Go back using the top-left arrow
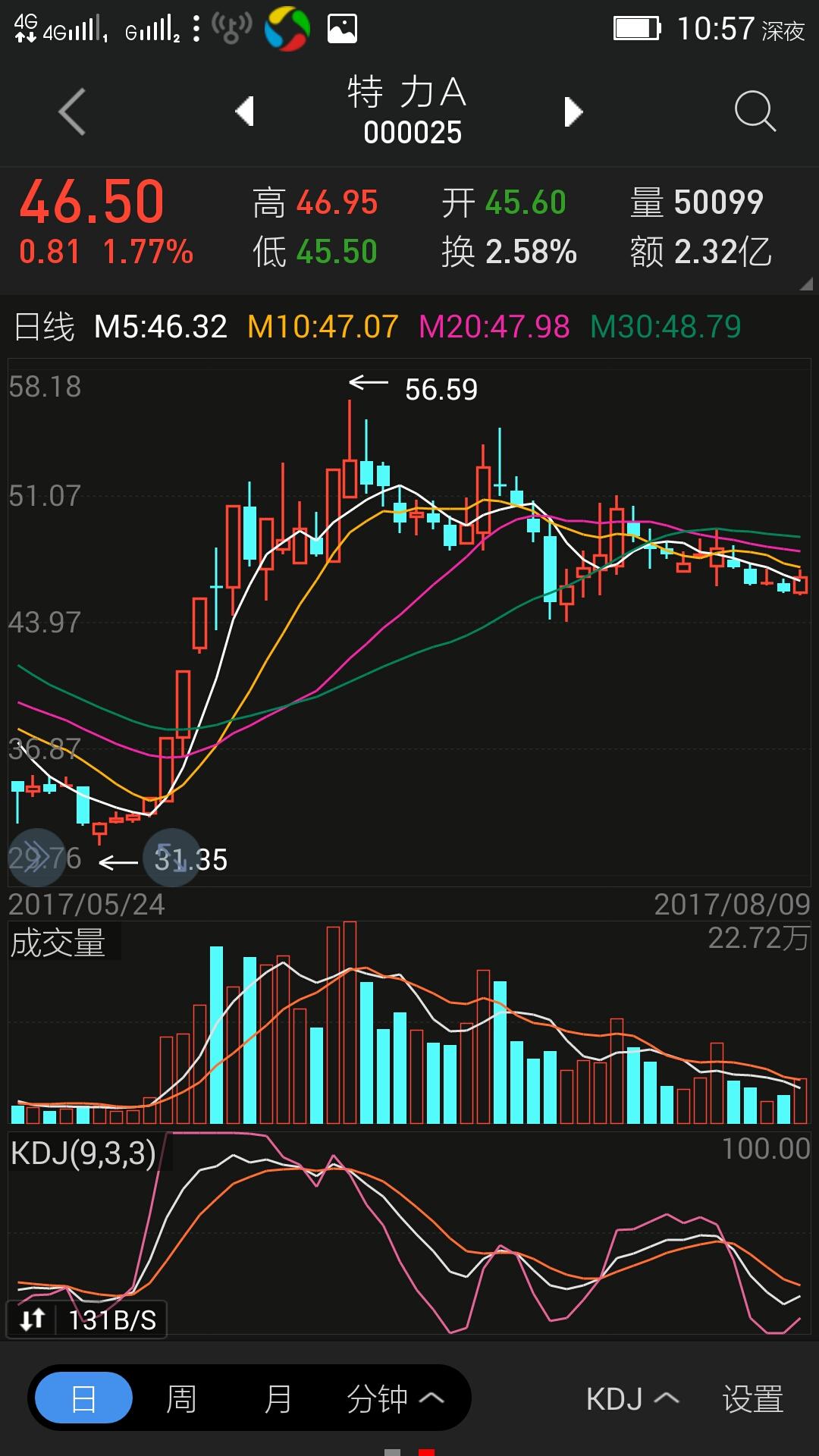The height and width of the screenshot is (1456, 819). coord(72,112)
